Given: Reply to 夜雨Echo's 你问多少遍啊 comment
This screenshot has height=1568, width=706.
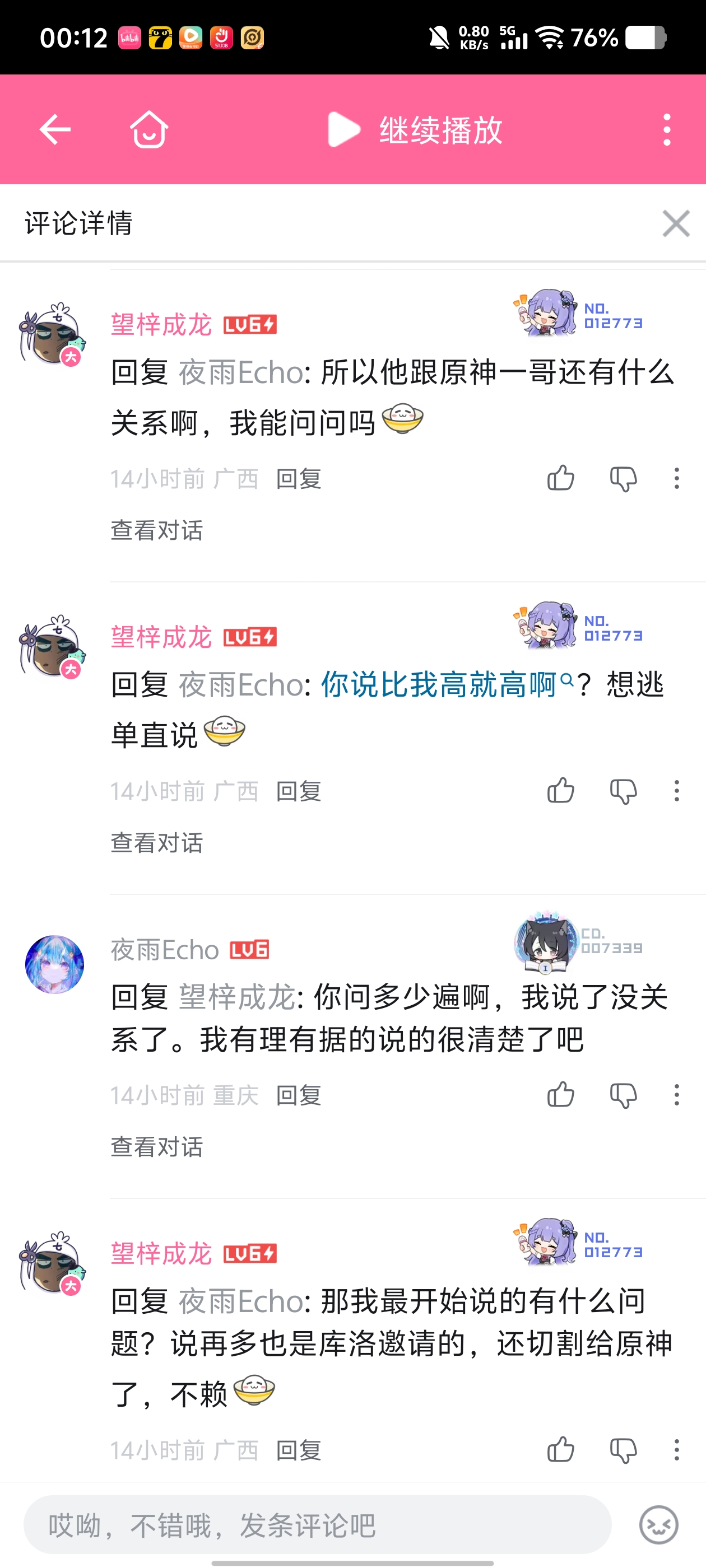Looking at the screenshot, I should 299,1095.
